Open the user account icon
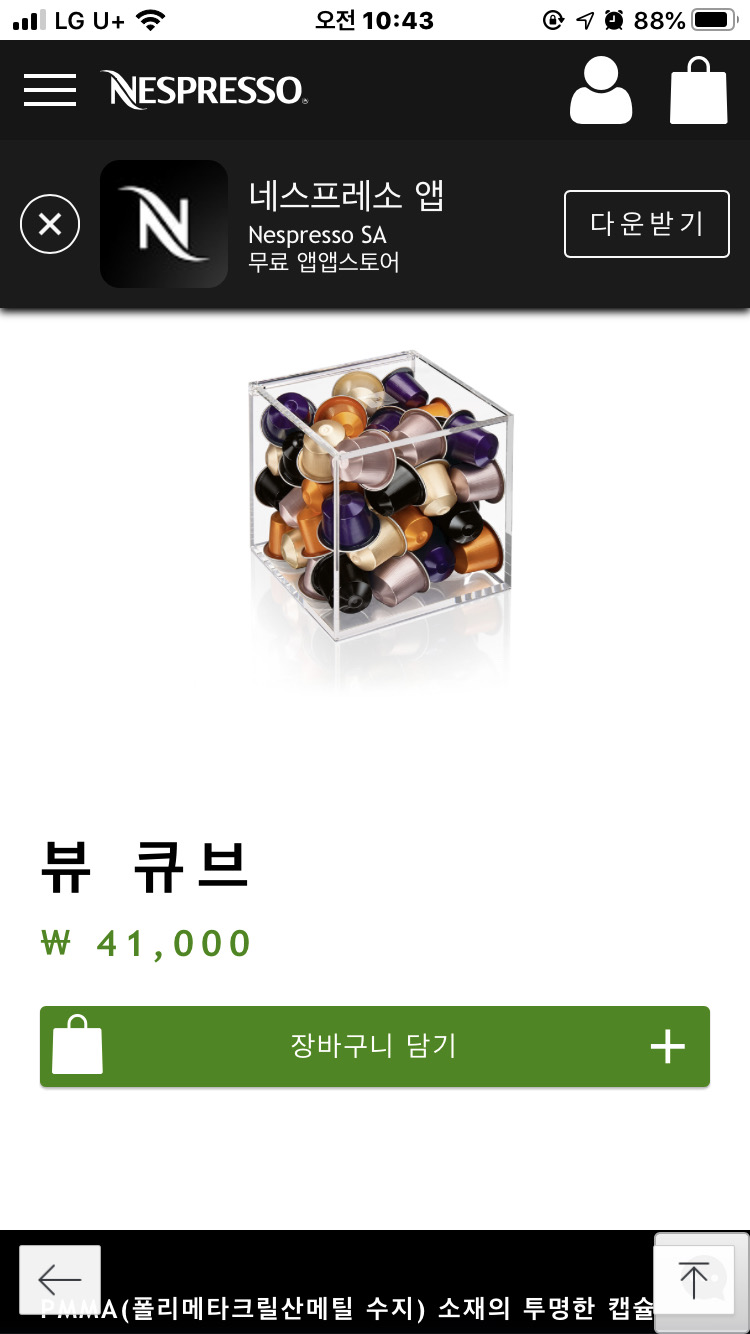 coord(601,91)
